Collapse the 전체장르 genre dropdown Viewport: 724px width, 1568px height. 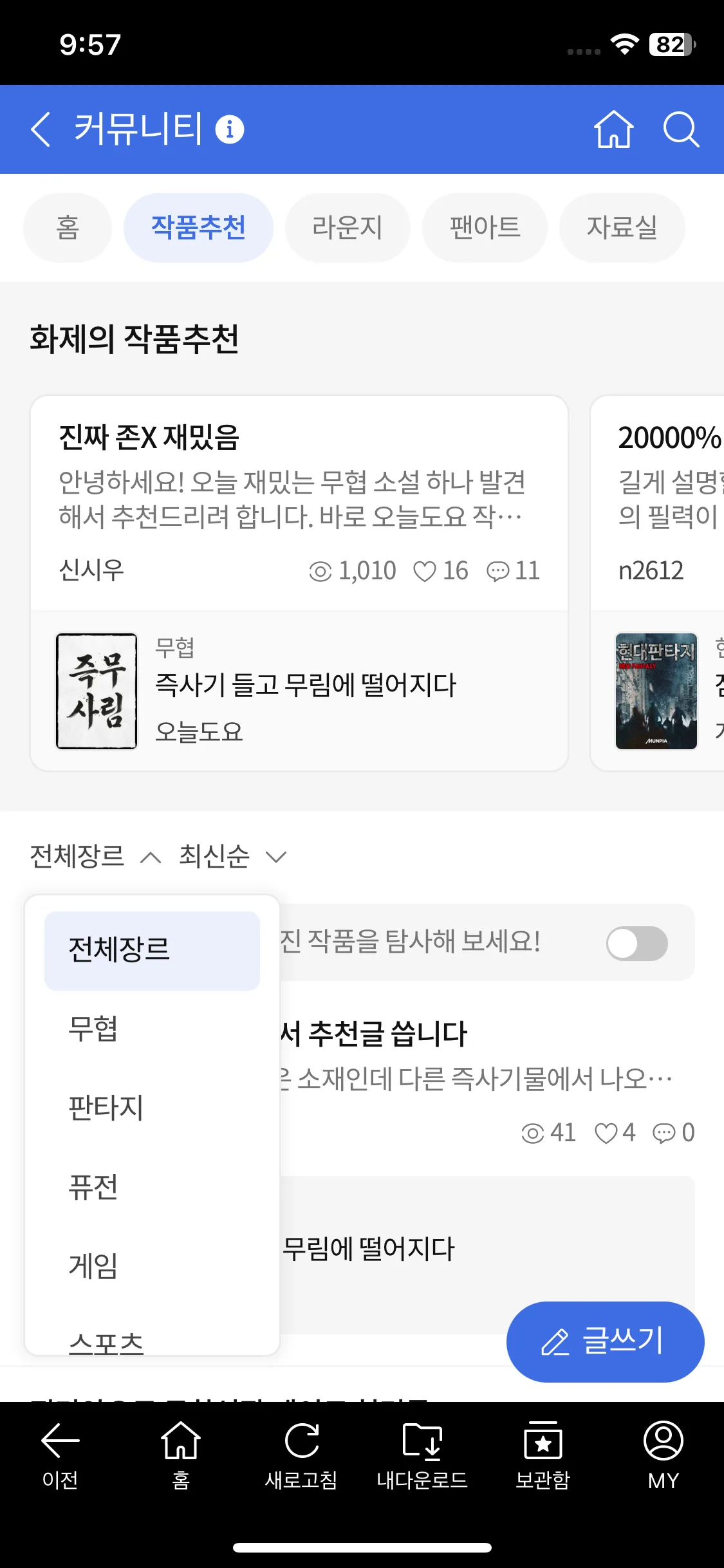coord(95,857)
